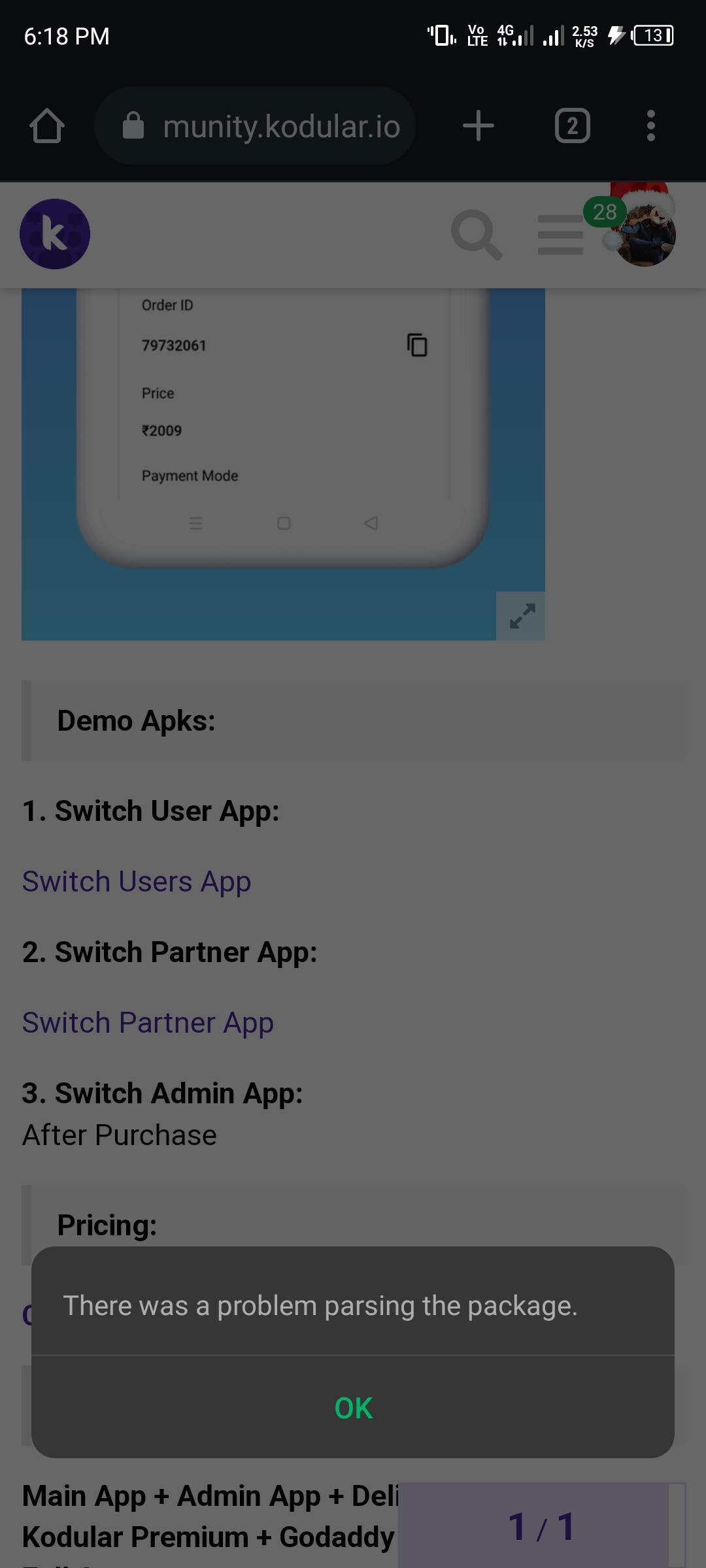Open the Switch Partner App link
The height and width of the screenshot is (1568, 706).
point(148,1022)
